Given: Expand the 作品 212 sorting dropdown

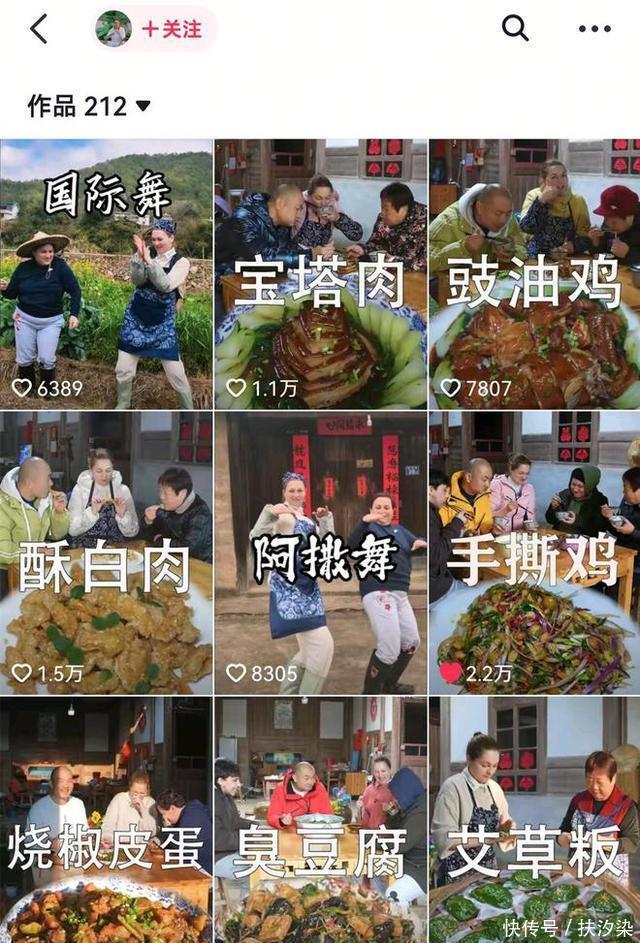Looking at the screenshot, I should click(89, 106).
